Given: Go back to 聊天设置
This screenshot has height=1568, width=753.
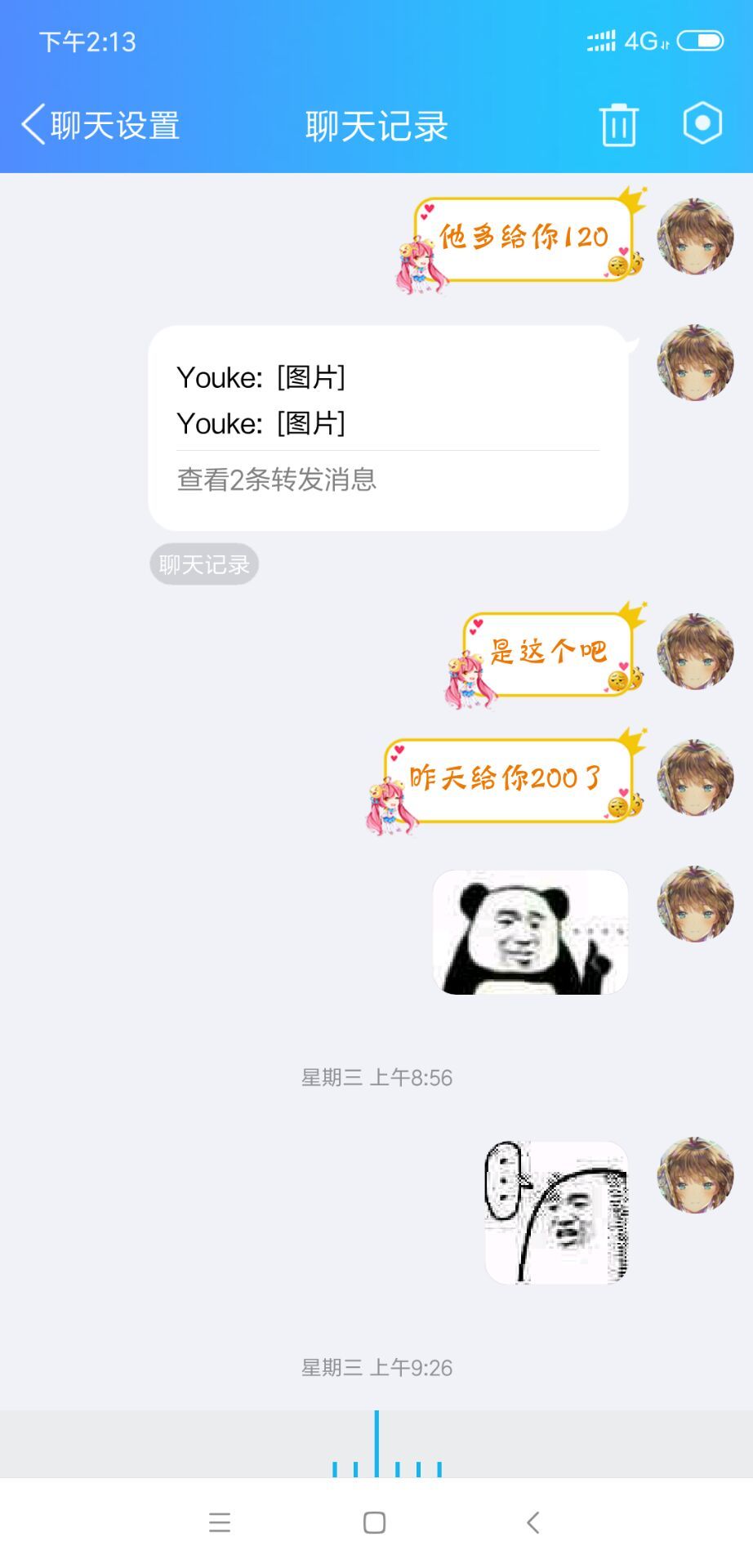Looking at the screenshot, I should click(100, 126).
